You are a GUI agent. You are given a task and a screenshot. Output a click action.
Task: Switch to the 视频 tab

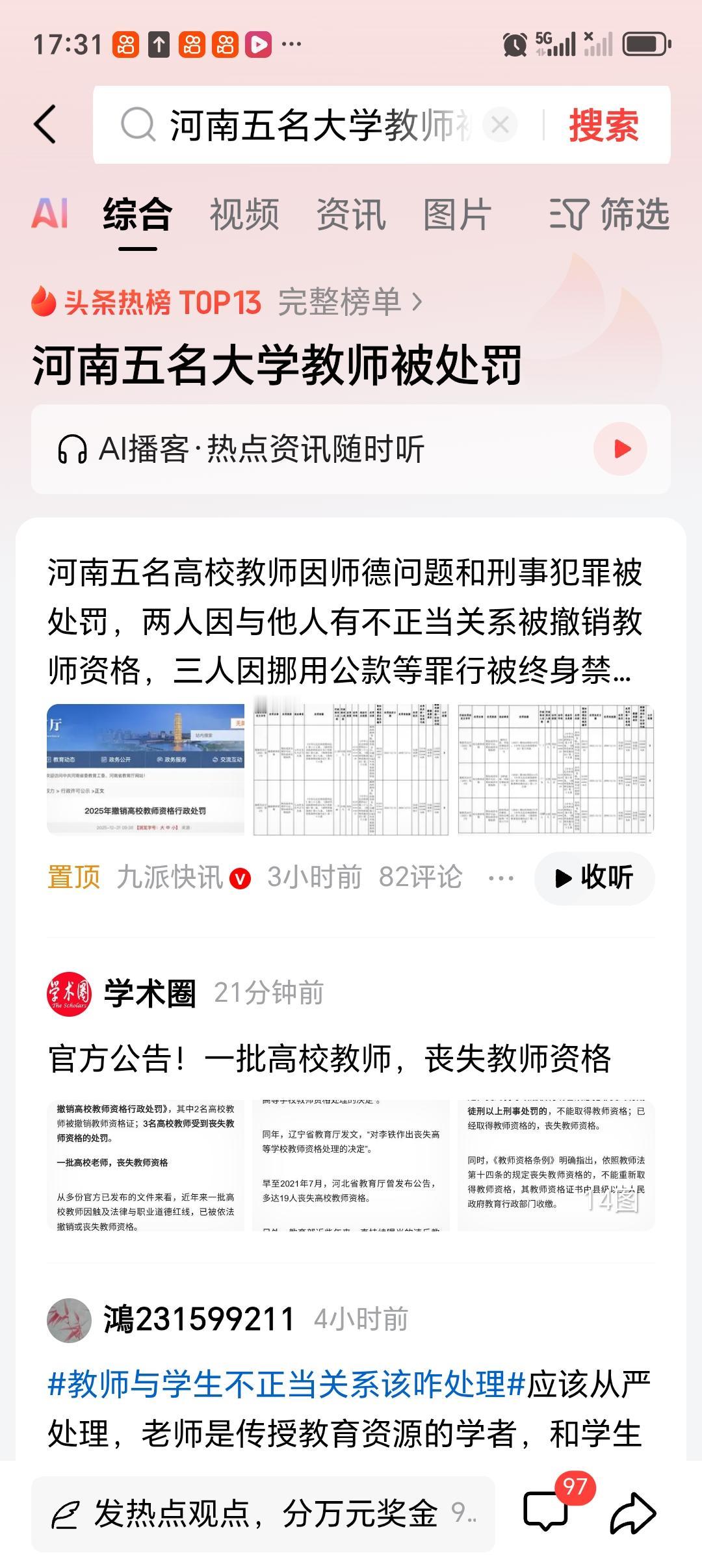pos(244,215)
